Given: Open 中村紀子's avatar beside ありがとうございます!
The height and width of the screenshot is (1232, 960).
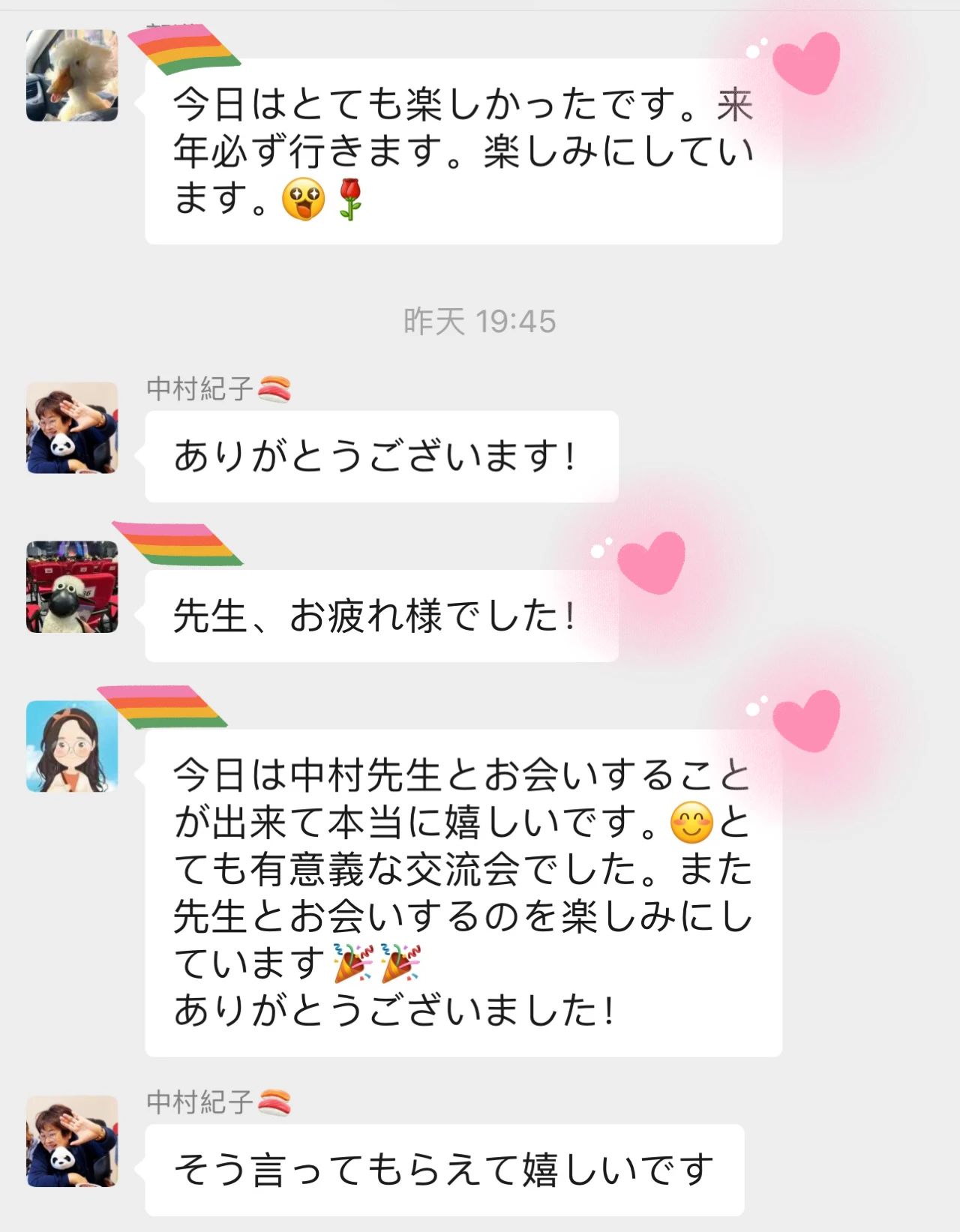Looking at the screenshot, I should [x=72, y=427].
